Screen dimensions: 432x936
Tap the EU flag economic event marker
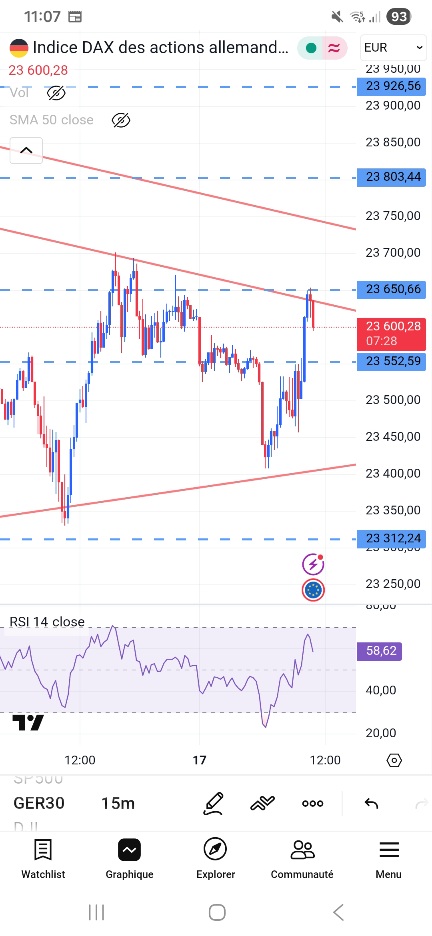click(x=313, y=590)
